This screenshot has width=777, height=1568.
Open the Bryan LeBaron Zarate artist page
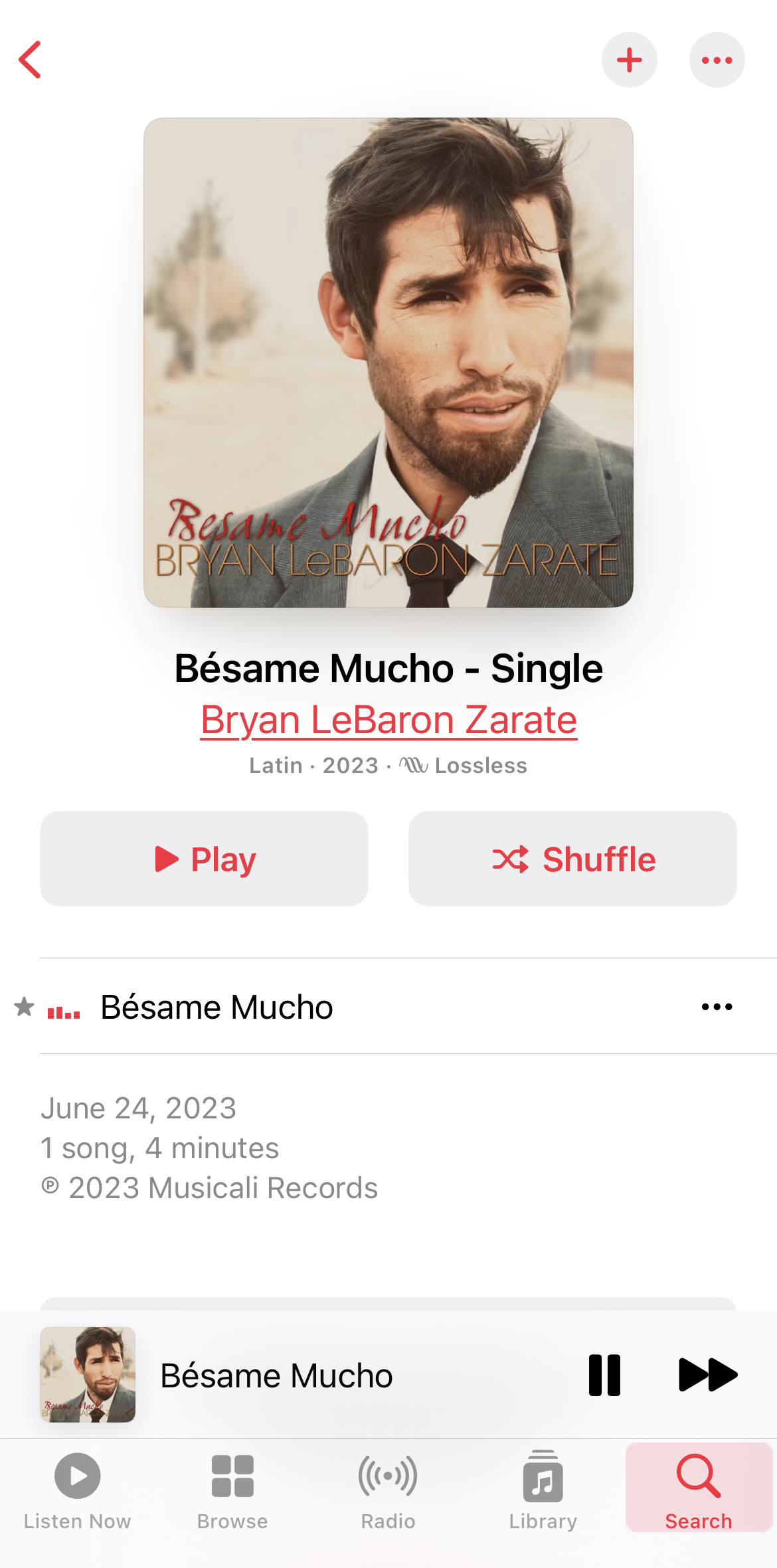point(388,720)
